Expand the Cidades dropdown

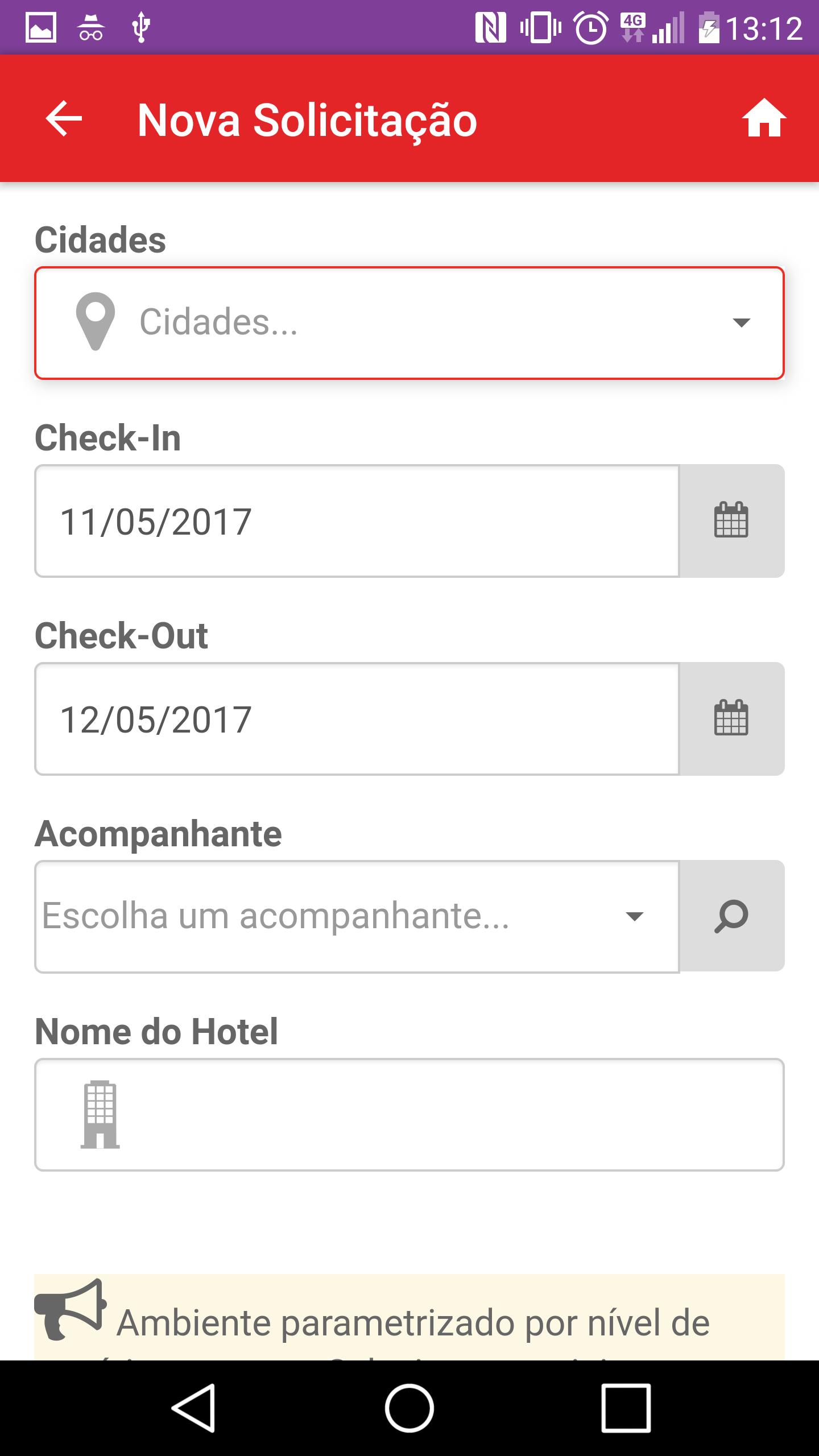[x=409, y=323]
